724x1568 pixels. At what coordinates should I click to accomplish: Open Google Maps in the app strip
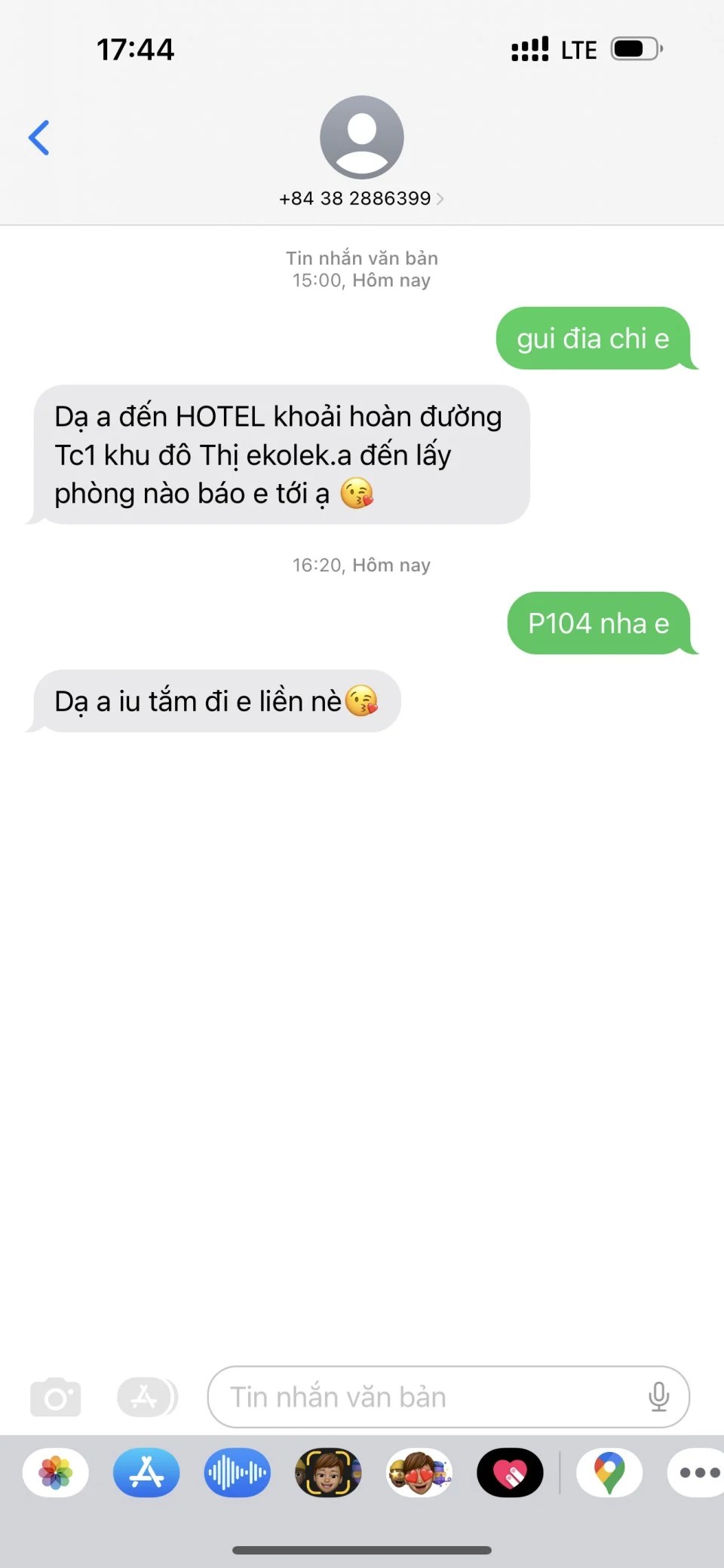click(x=609, y=1472)
